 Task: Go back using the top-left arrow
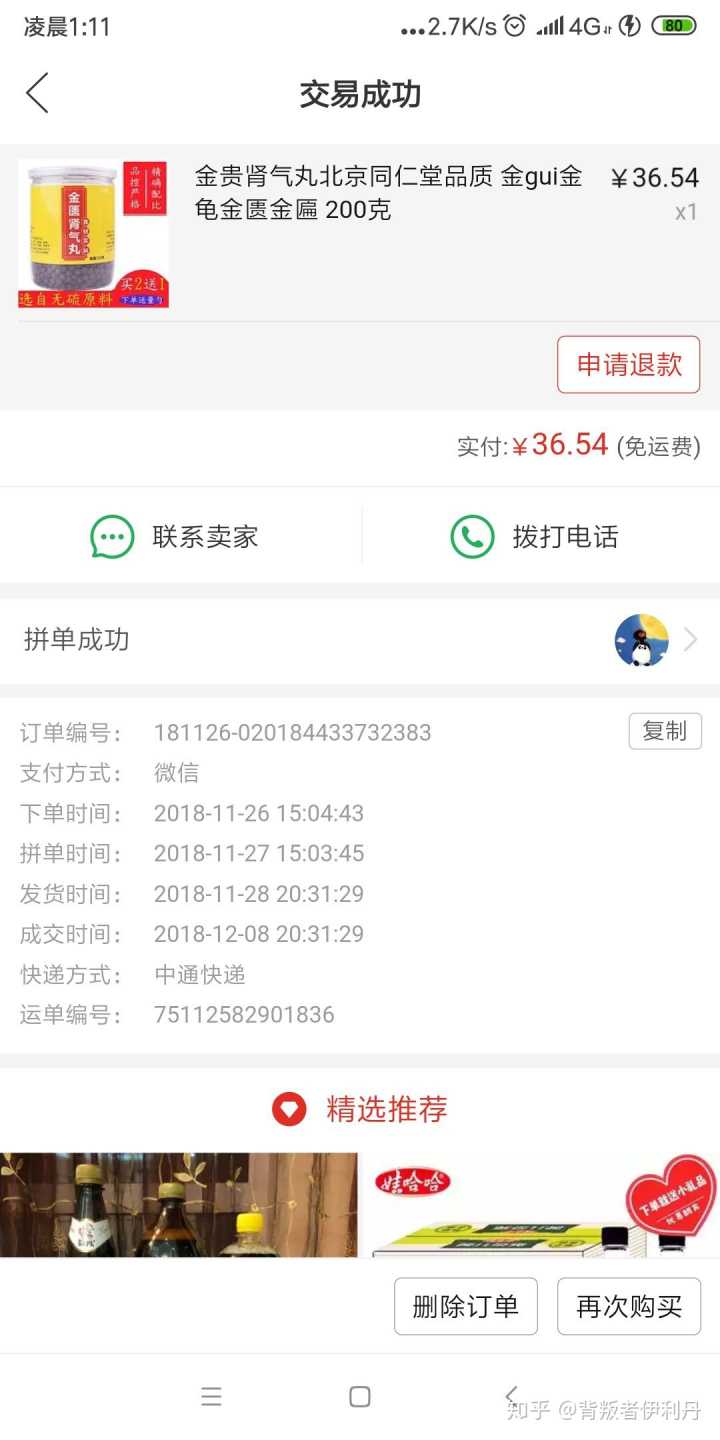(x=37, y=94)
